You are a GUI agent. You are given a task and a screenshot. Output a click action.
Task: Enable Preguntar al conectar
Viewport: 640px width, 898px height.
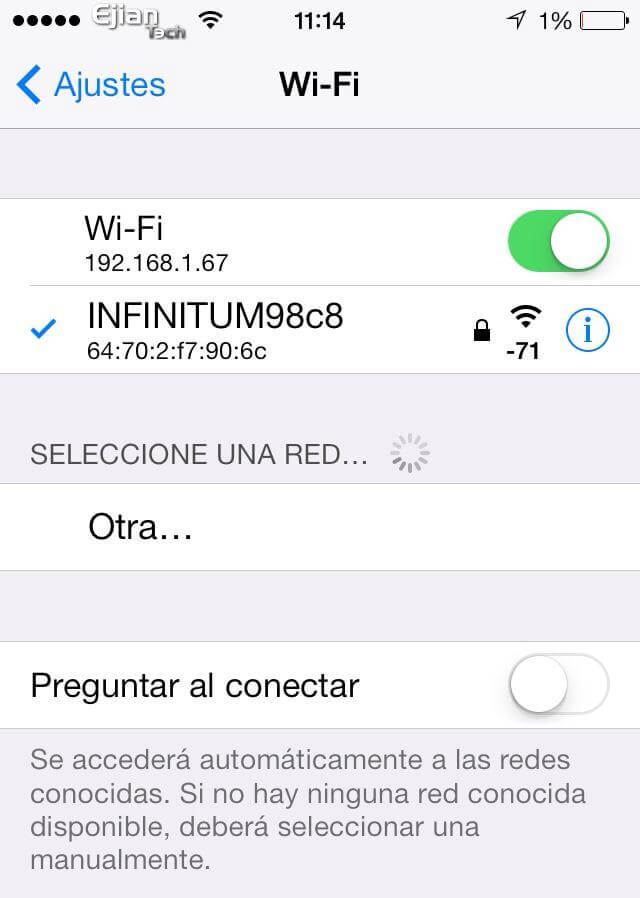point(558,684)
